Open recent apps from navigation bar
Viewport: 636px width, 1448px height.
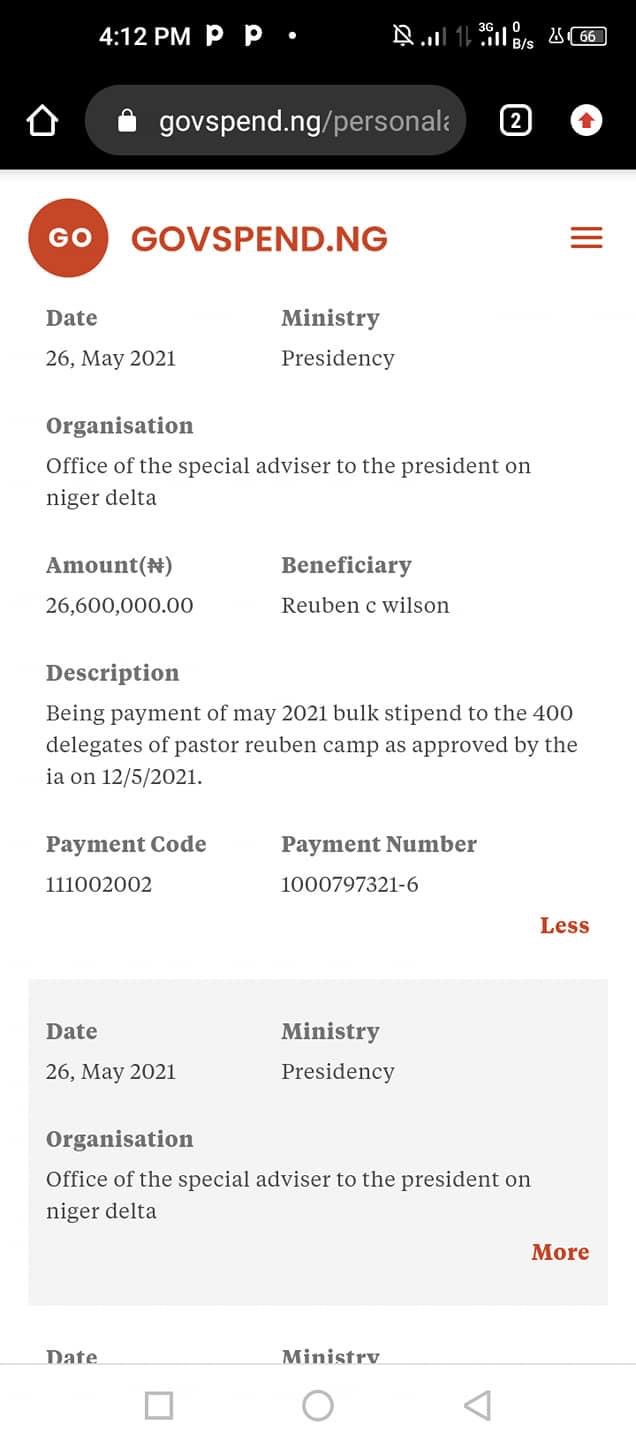click(x=159, y=1406)
